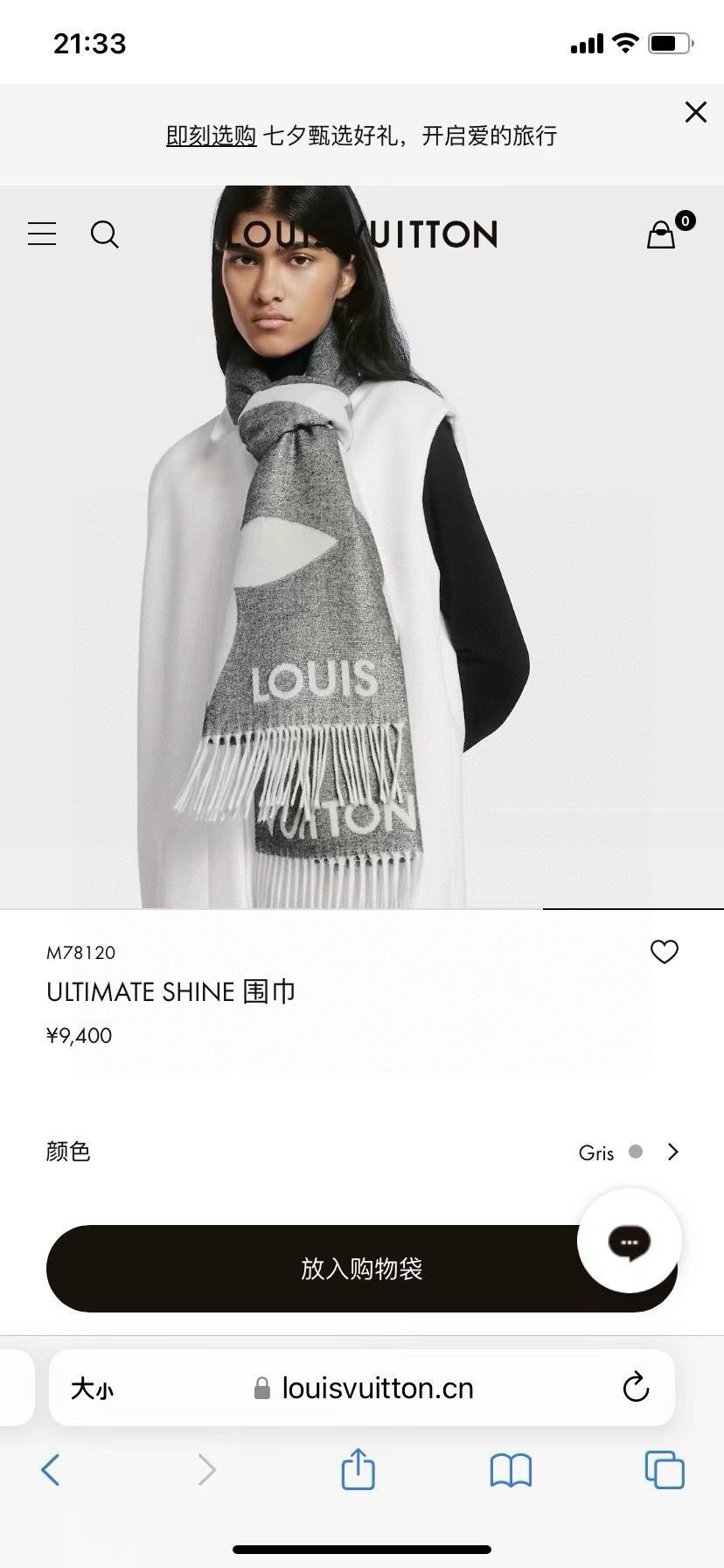Tap the louisvuitton.cn address bar
724x1568 pixels.
click(376, 1388)
